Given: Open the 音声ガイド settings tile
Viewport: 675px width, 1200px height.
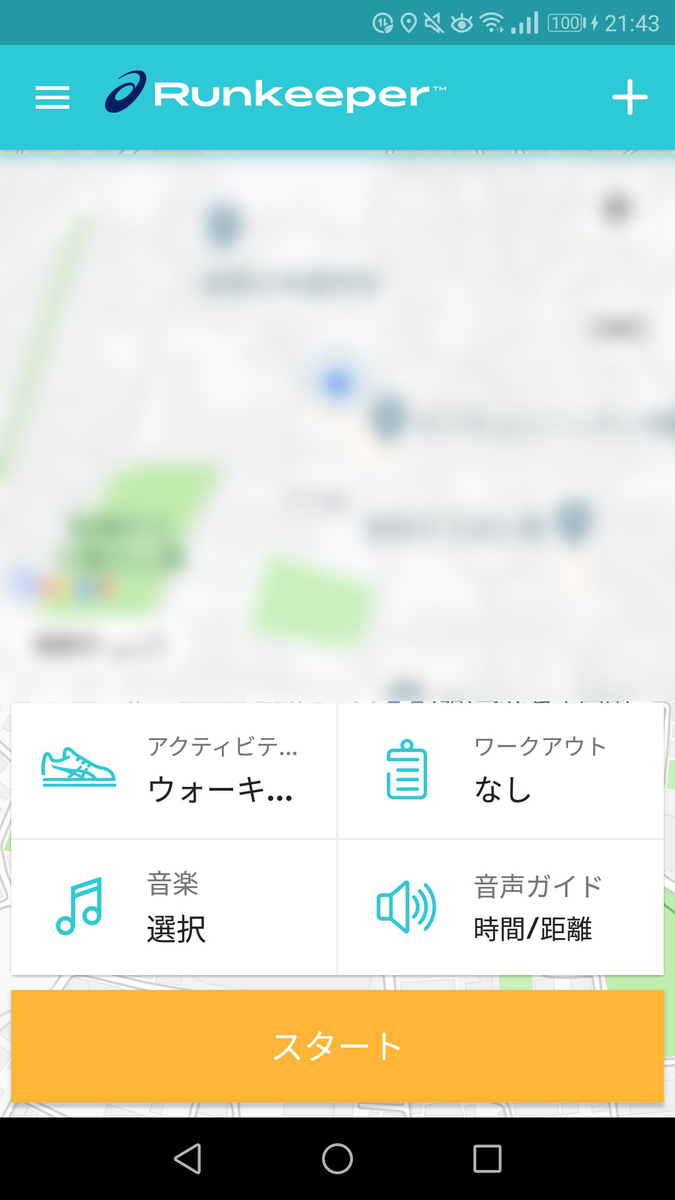Looking at the screenshot, I should click(501, 906).
